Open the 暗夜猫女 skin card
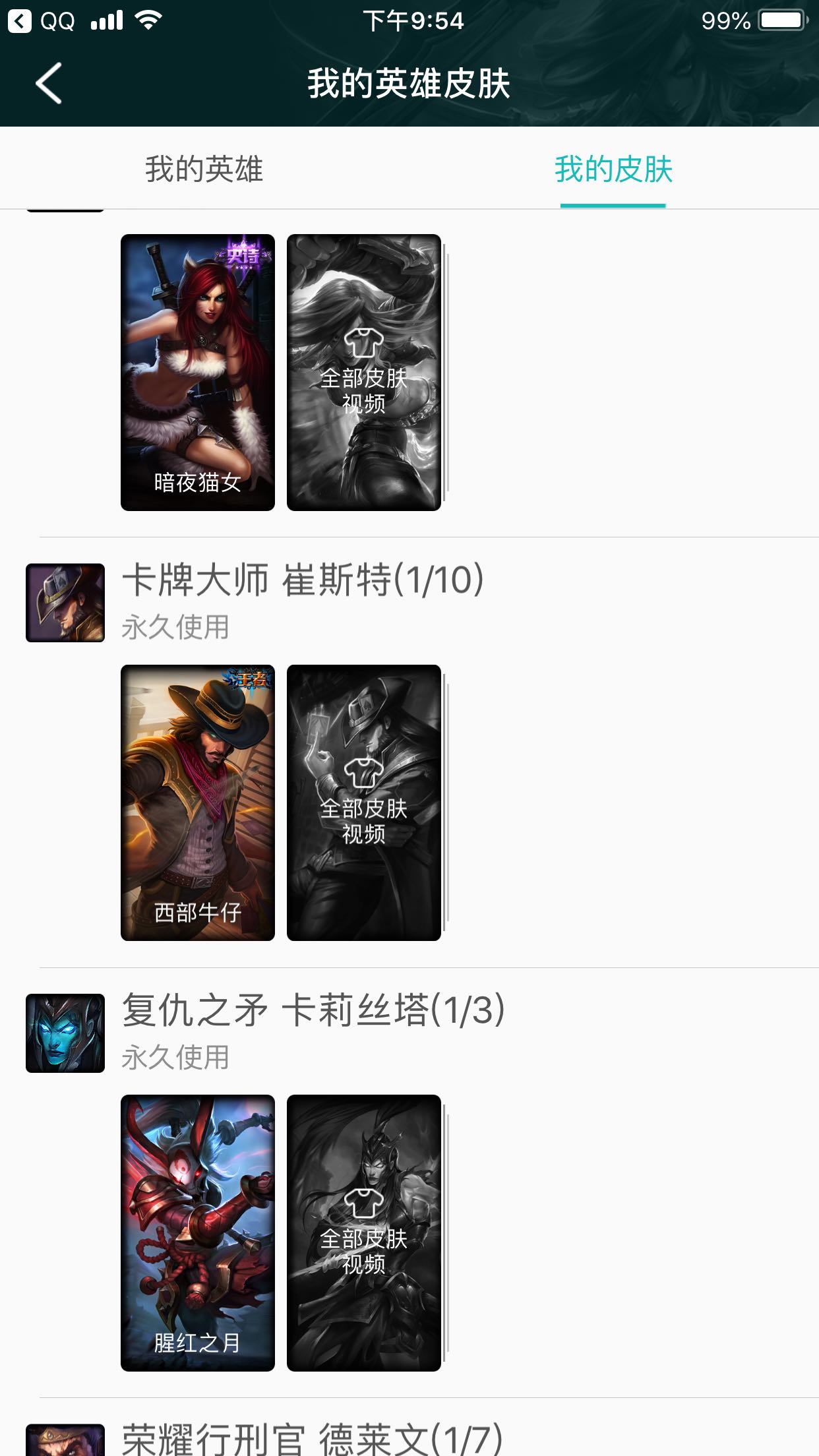Image resolution: width=819 pixels, height=1456 pixels. [x=198, y=372]
